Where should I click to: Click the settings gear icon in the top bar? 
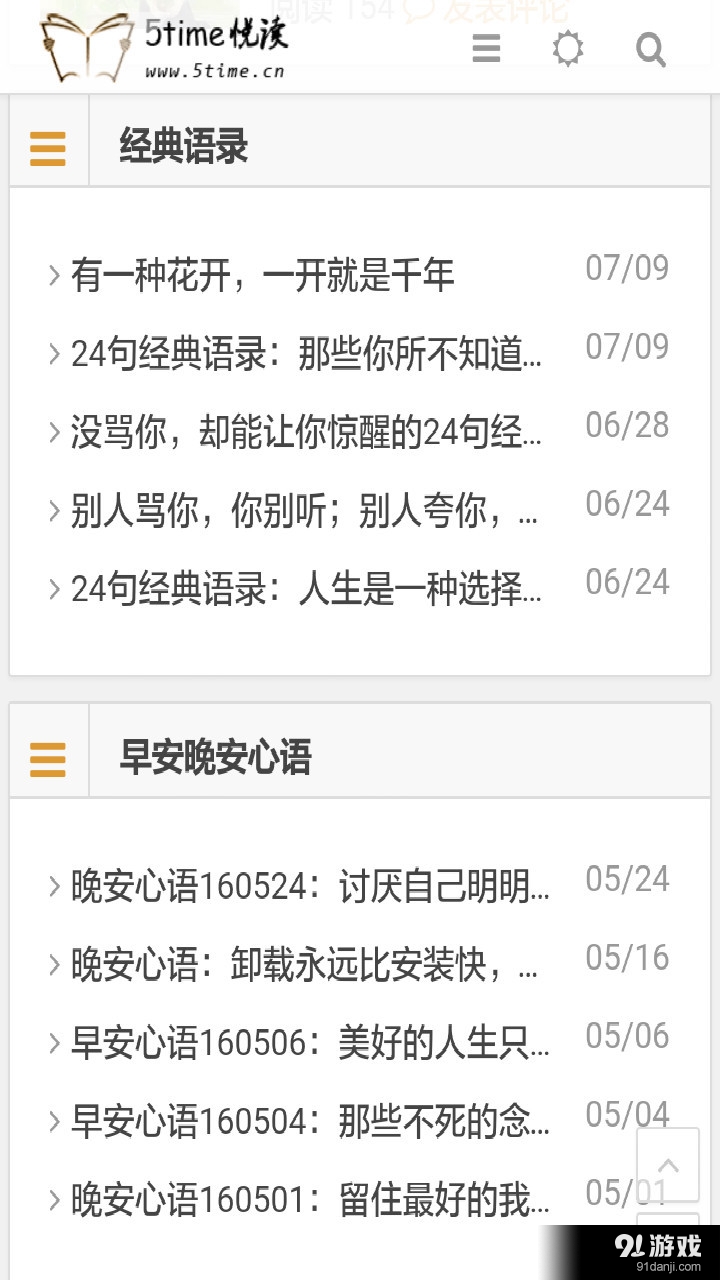coord(568,48)
